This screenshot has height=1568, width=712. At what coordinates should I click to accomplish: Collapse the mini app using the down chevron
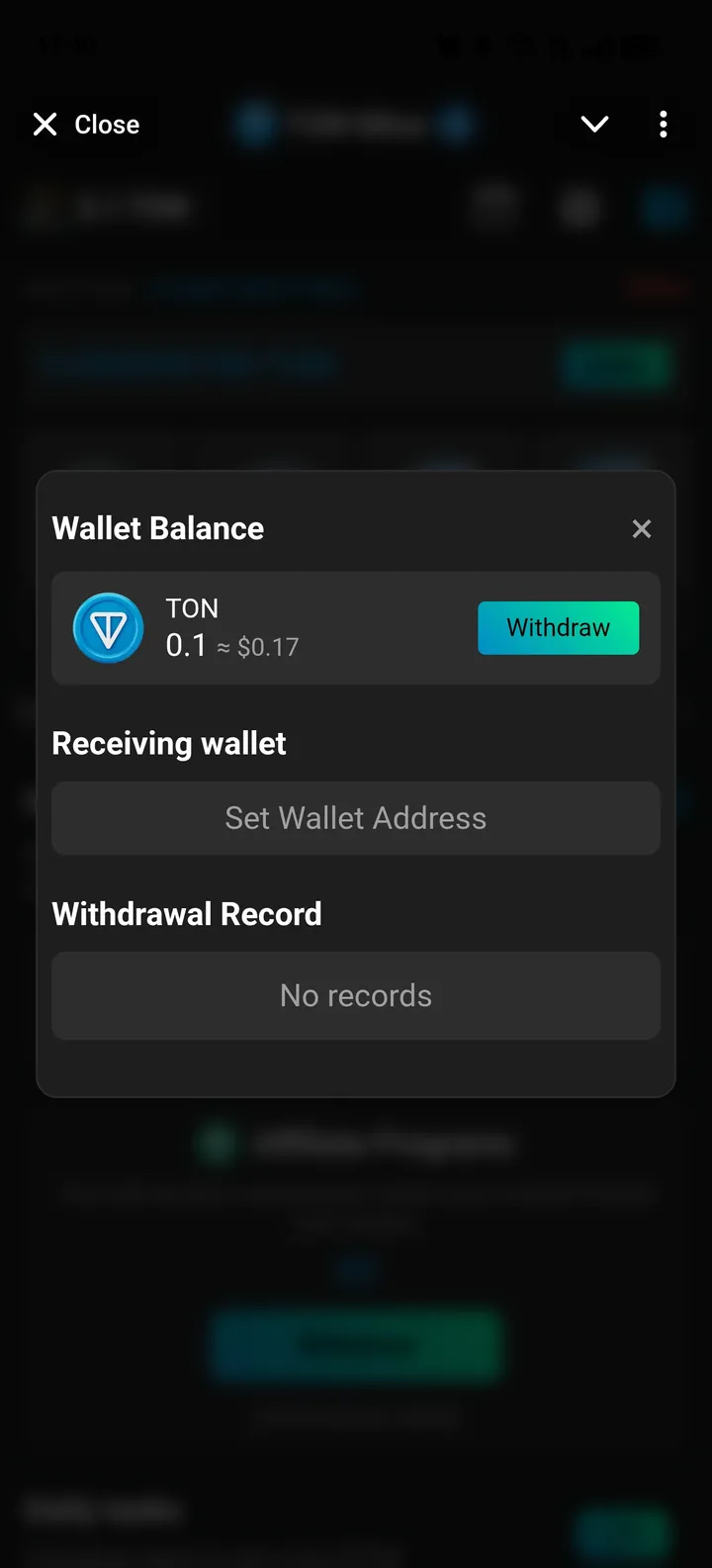tap(594, 124)
